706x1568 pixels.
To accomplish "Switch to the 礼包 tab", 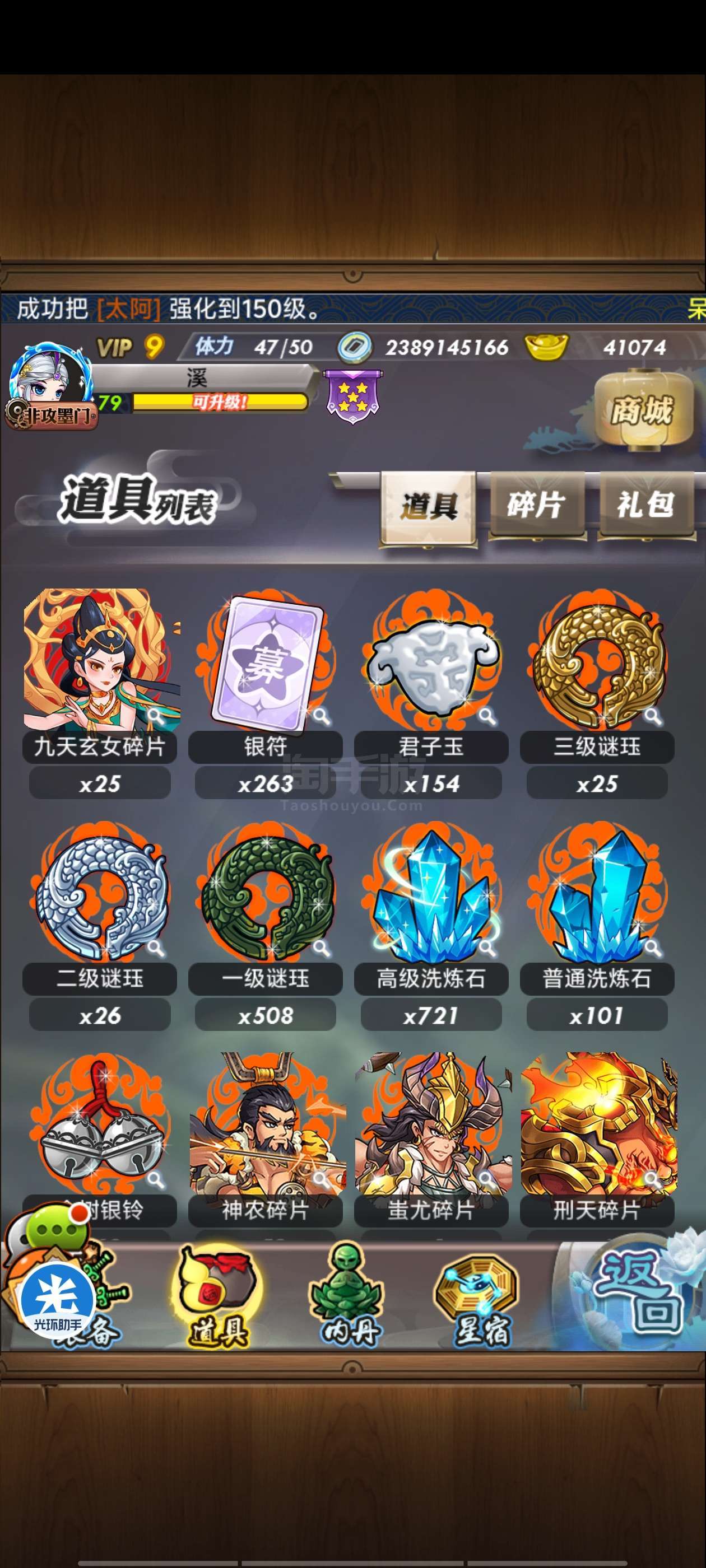I will [646, 506].
